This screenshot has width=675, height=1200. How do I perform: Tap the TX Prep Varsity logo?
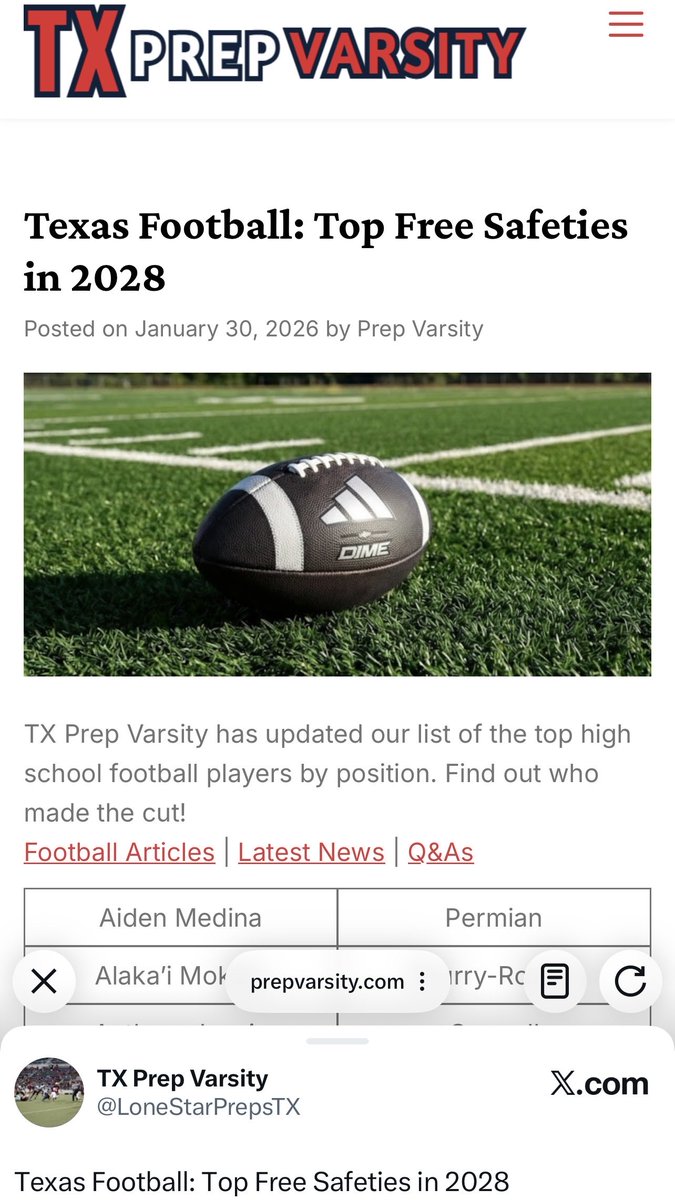tap(274, 50)
